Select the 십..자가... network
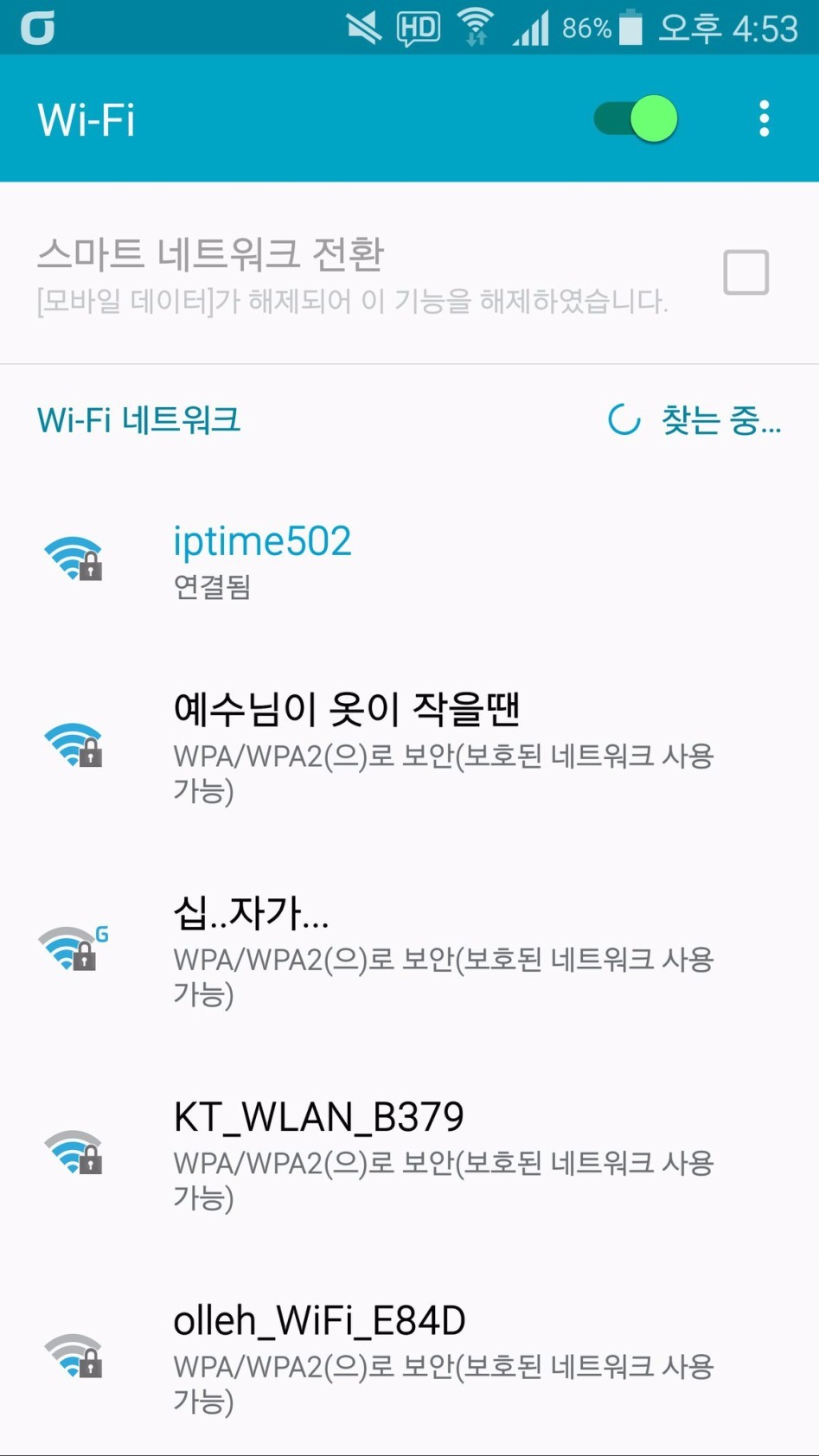The image size is (819, 1456). tap(409, 950)
